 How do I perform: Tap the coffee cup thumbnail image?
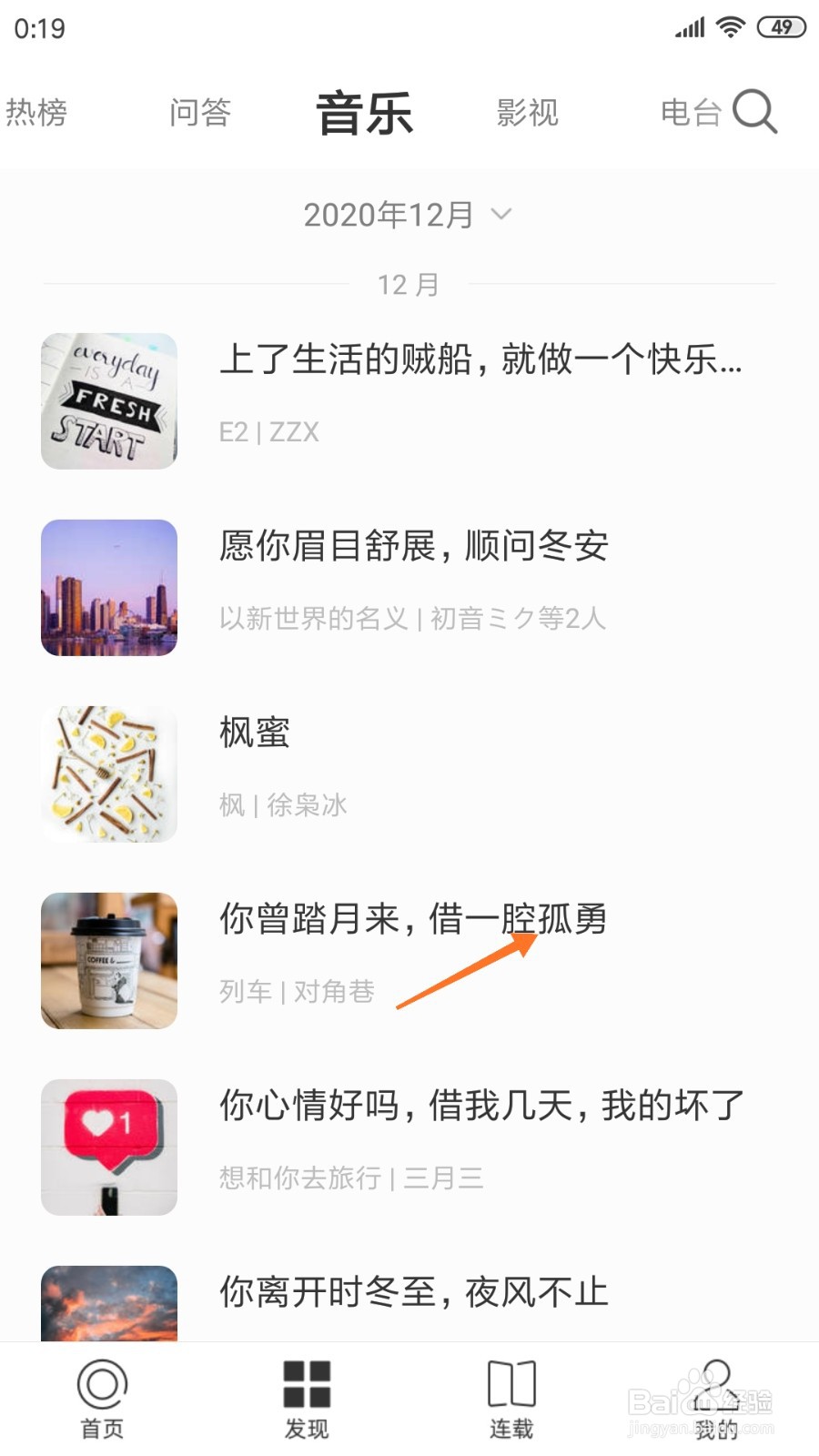[108, 960]
